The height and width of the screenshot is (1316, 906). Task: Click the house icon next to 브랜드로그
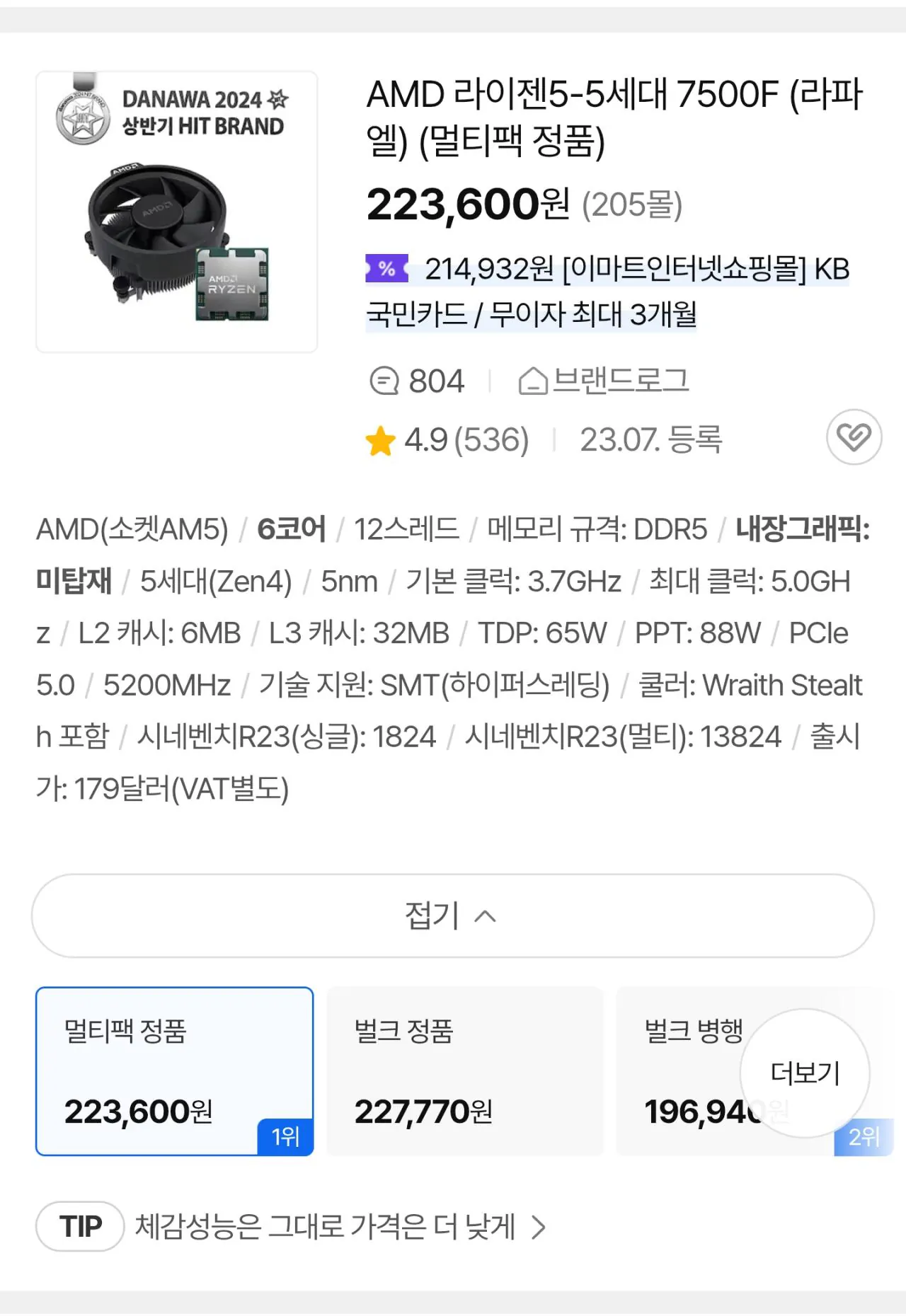(x=532, y=381)
